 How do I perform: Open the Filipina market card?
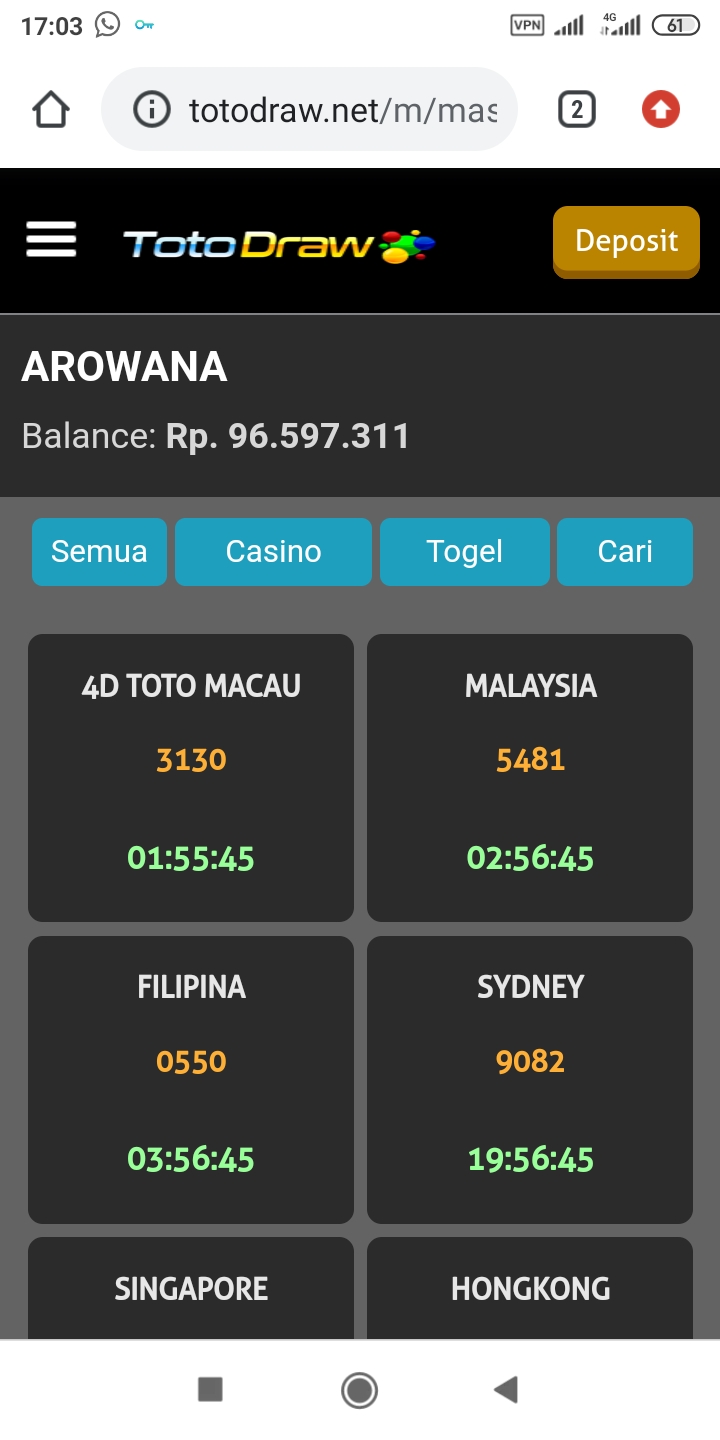pyautogui.click(x=191, y=1079)
